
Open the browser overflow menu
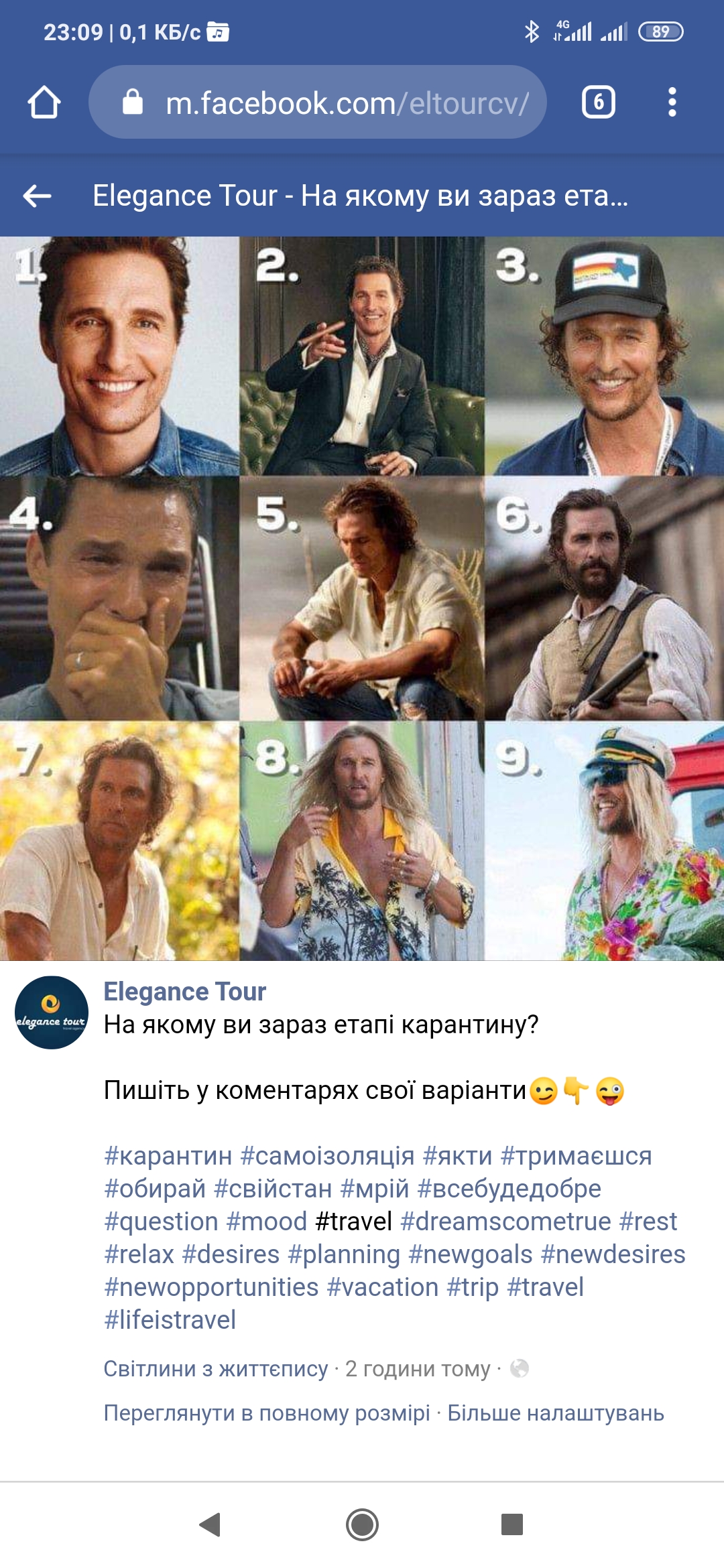click(x=672, y=103)
